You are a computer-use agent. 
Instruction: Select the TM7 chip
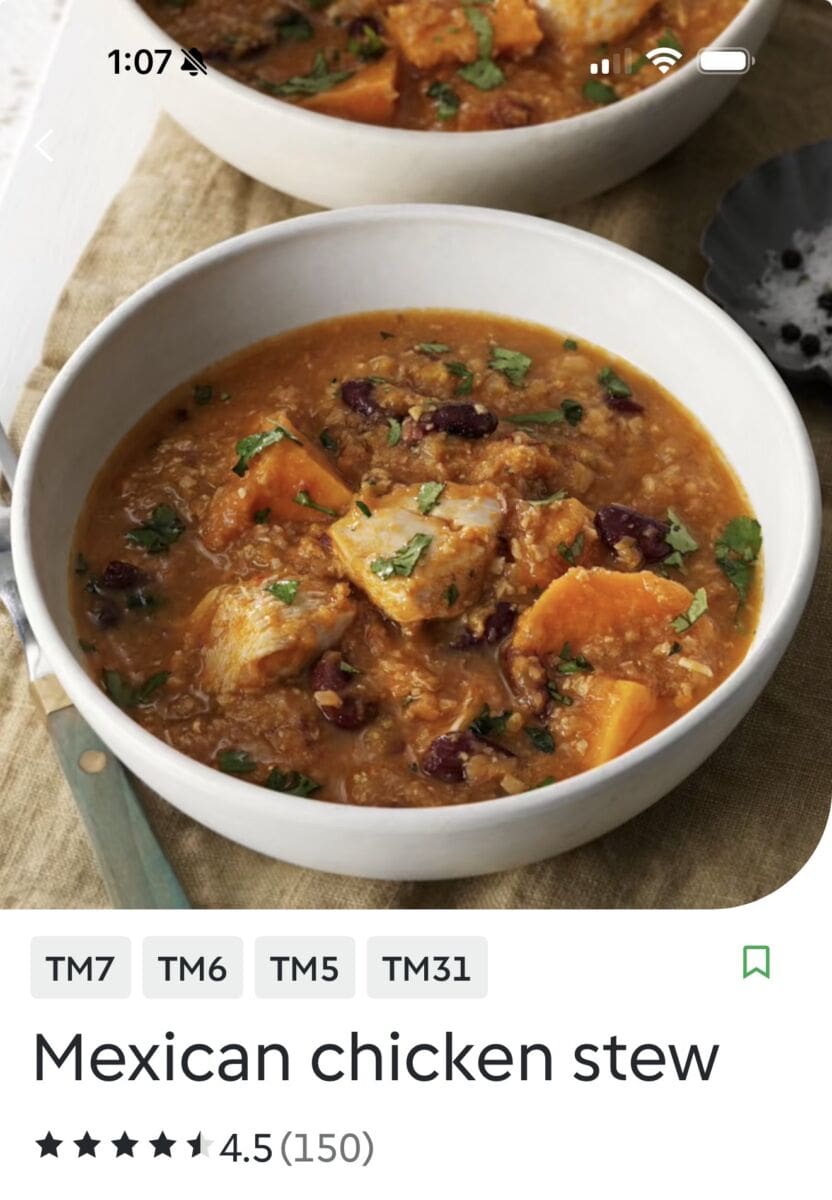pyautogui.click(x=80, y=968)
